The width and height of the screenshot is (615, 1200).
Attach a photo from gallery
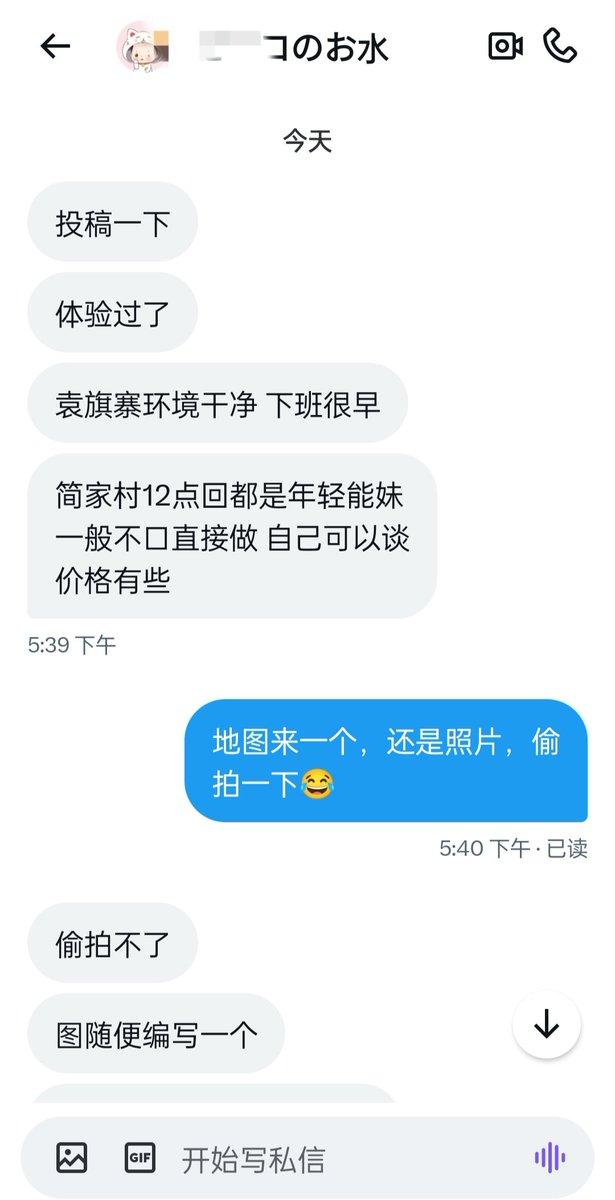(x=72, y=1158)
